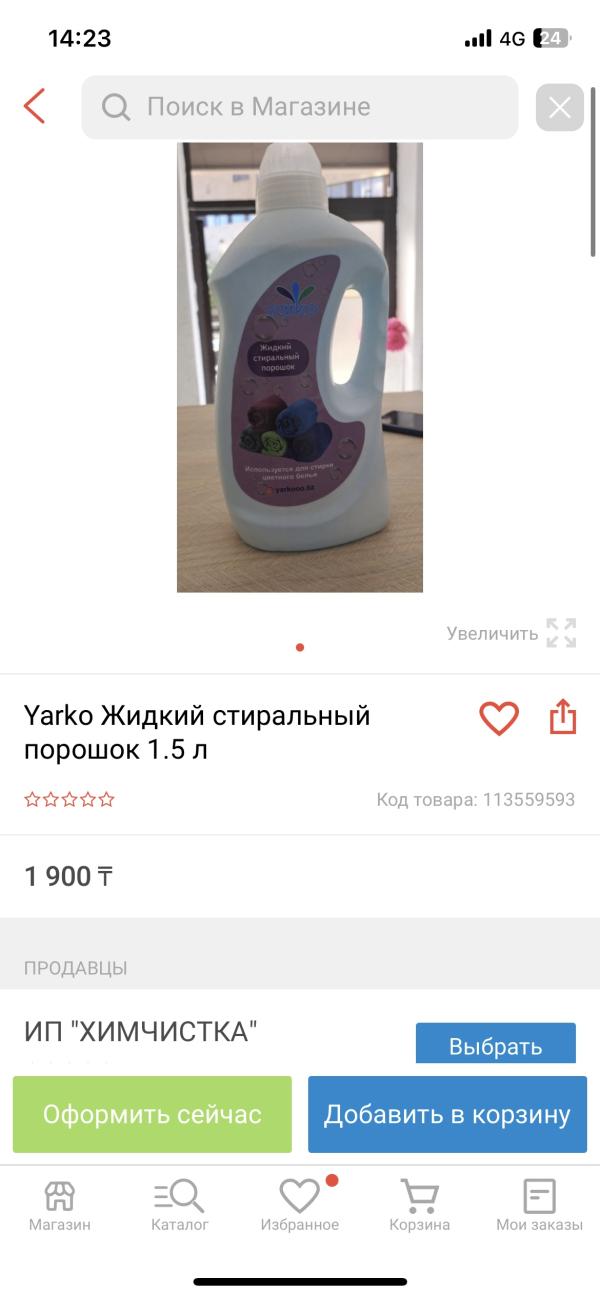Tap Оформить сейчас to order now
Image resolution: width=600 pixels, height=1297 pixels.
pos(152,1114)
